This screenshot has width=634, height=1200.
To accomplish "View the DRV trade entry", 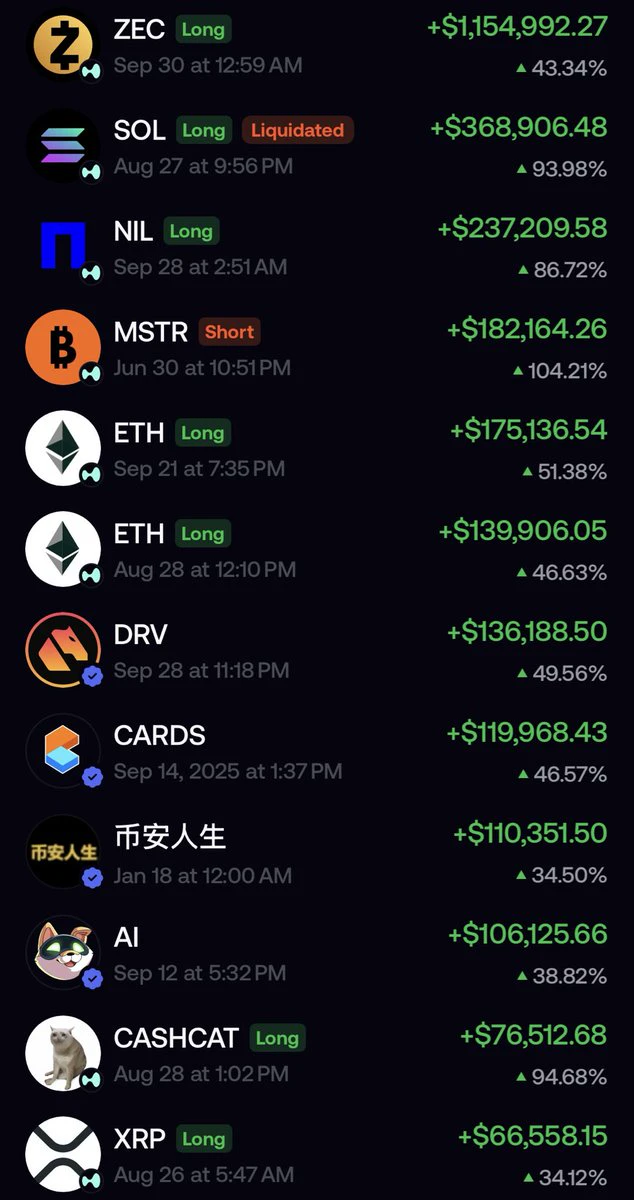I will tap(317, 652).
